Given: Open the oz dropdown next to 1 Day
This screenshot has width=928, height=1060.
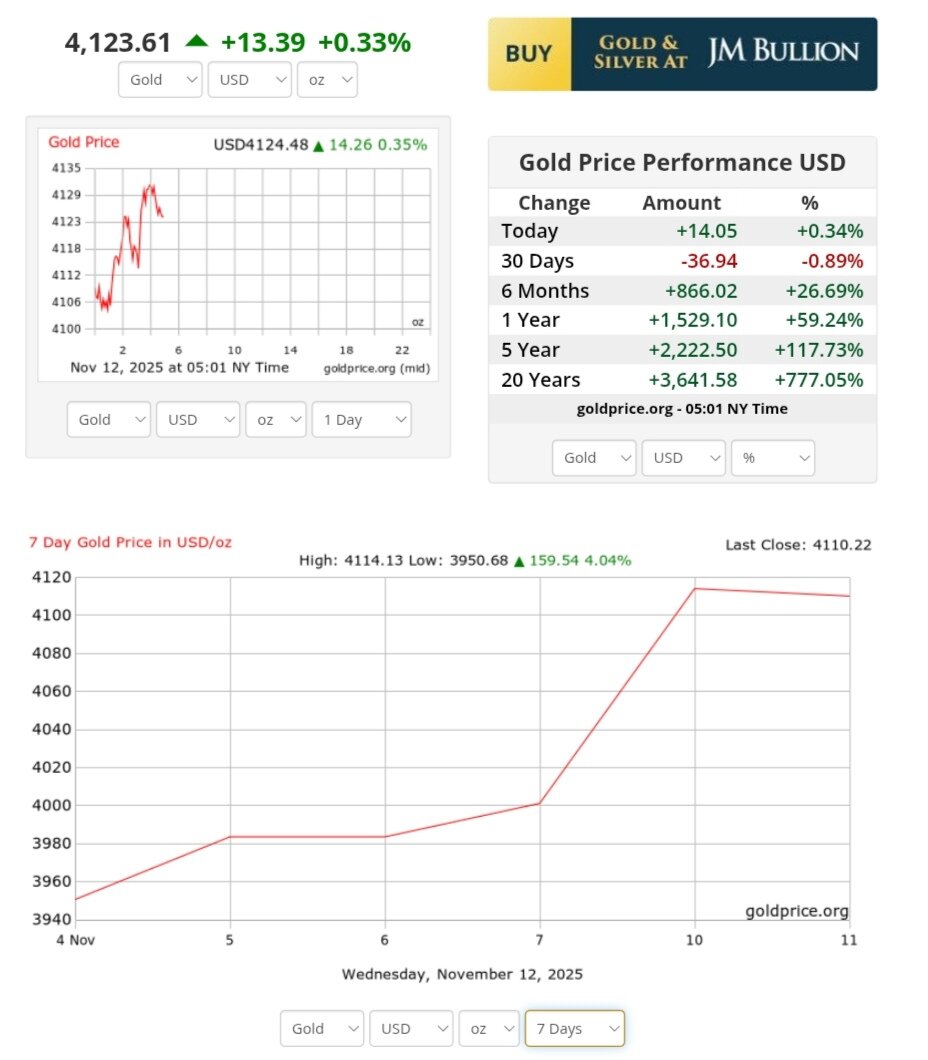Looking at the screenshot, I should [x=276, y=420].
